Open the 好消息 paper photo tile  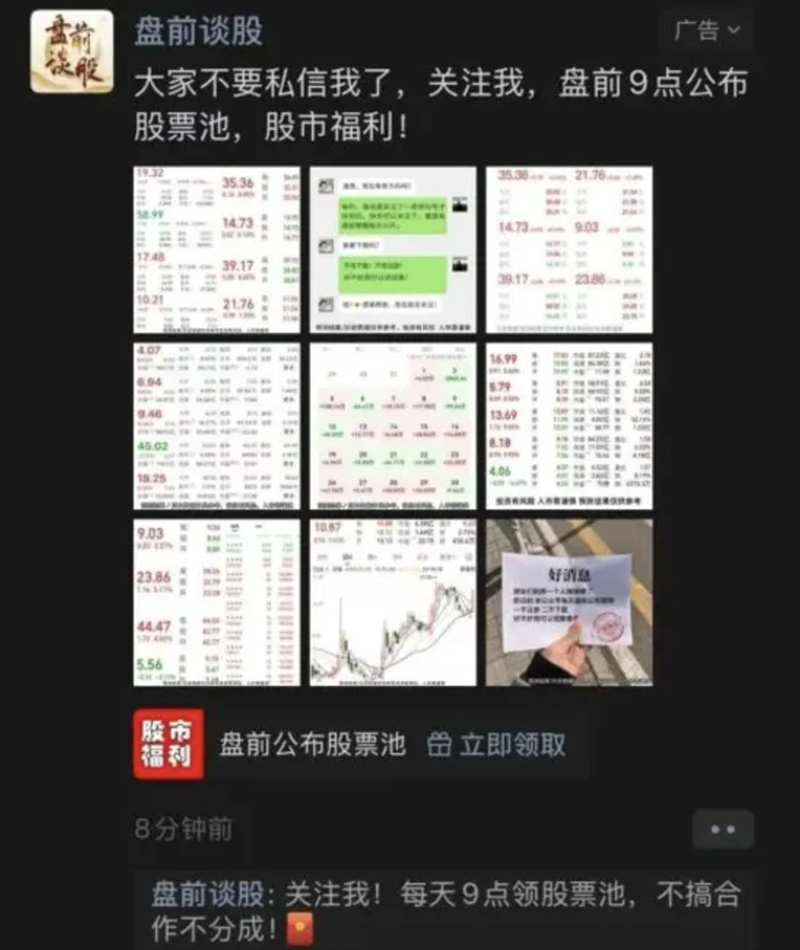(x=569, y=602)
